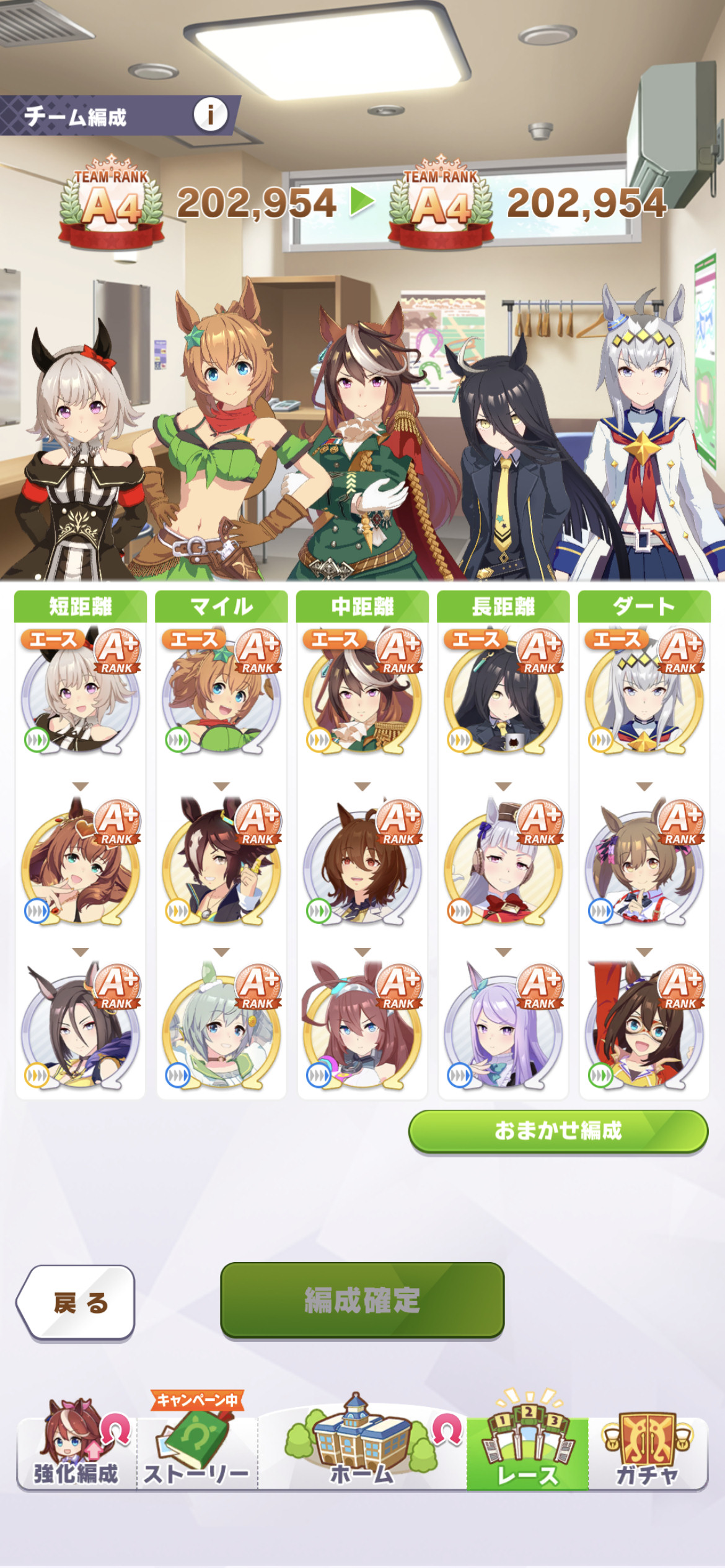The height and width of the screenshot is (1568, 725).
Task: Open the team formation info icon
Action: pyautogui.click(x=210, y=115)
